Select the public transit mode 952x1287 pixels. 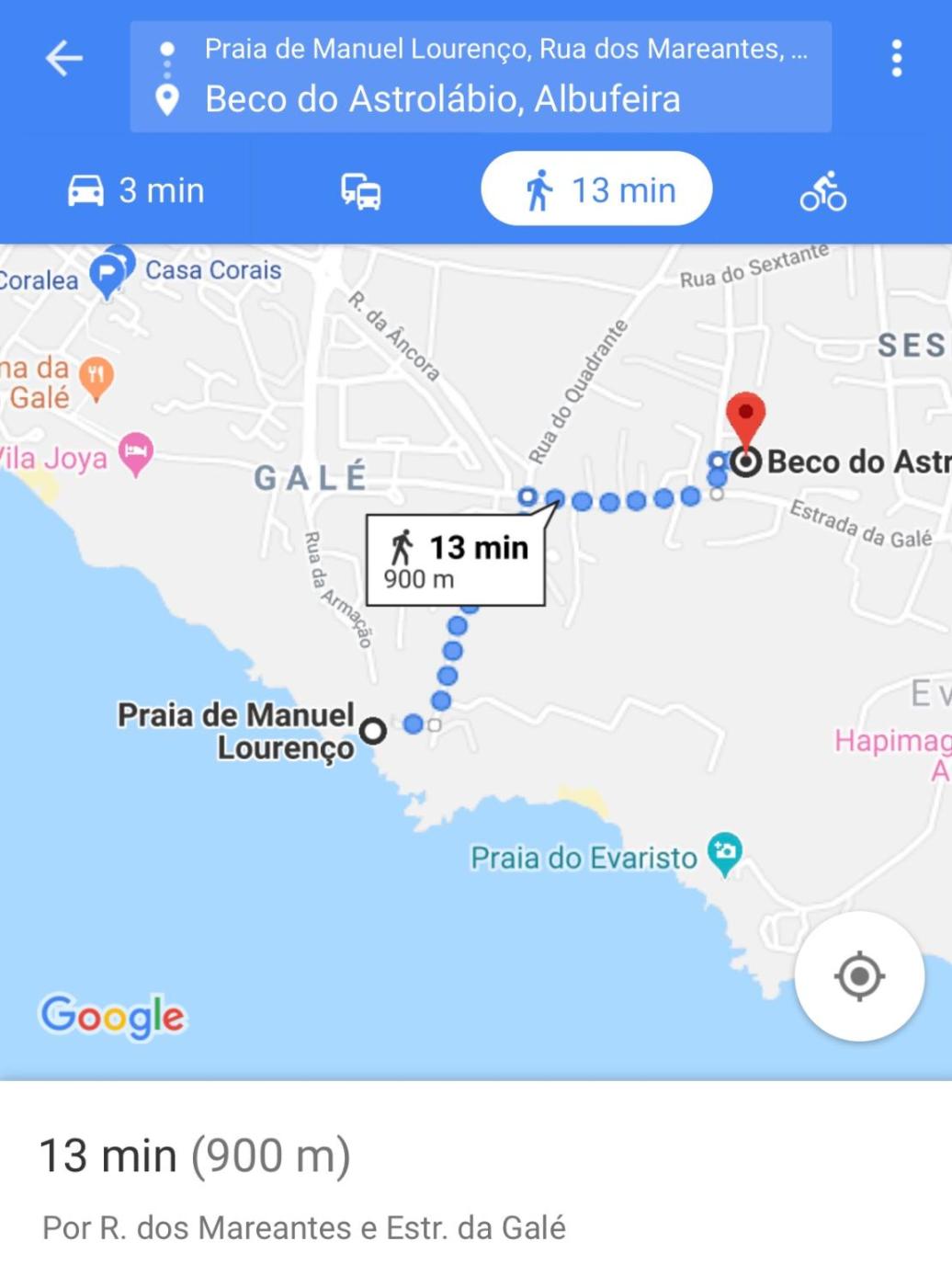pos(361,191)
